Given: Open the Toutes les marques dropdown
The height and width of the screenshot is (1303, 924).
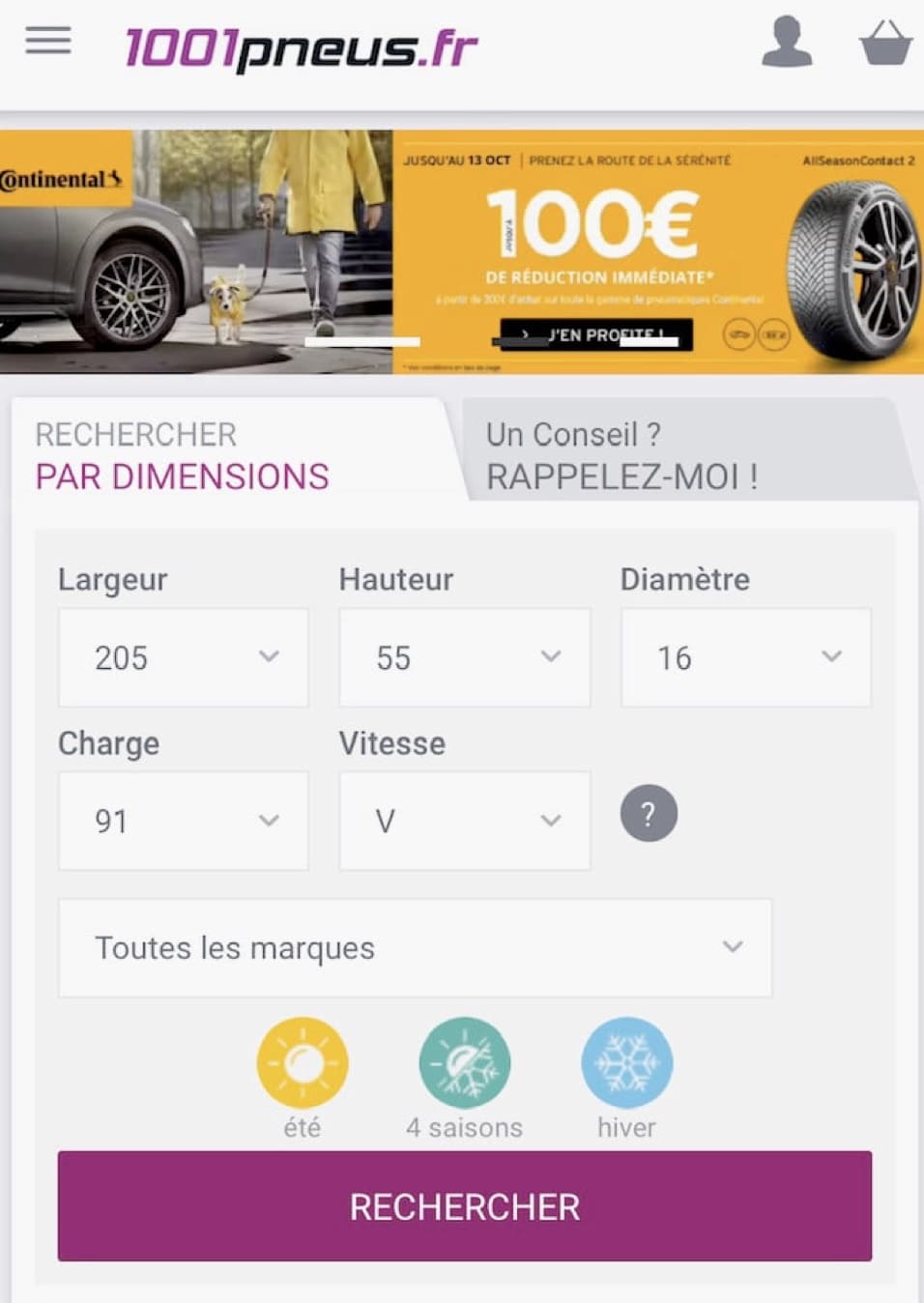Looking at the screenshot, I should click(x=415, y=947).
